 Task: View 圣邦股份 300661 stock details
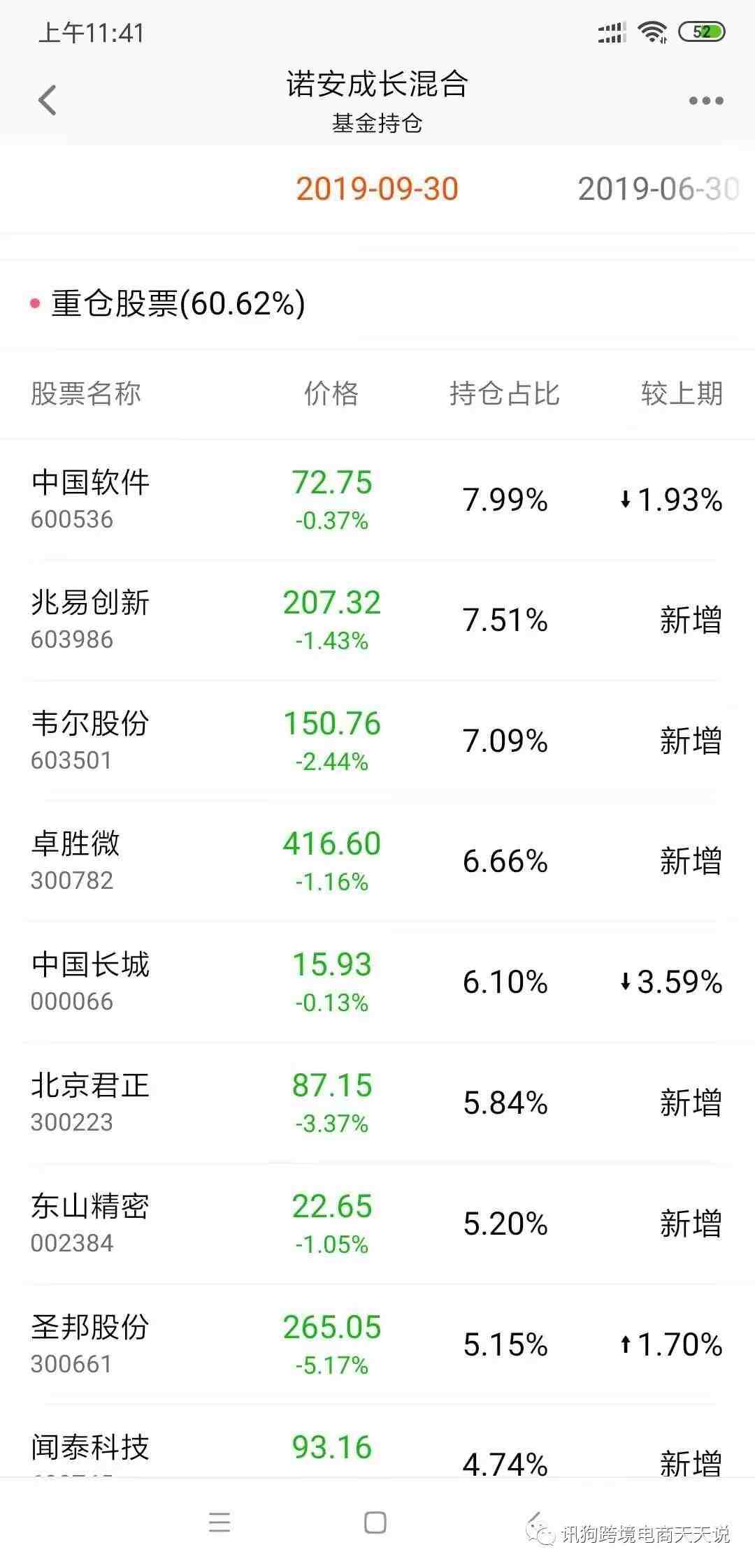tap(377, 1344)
